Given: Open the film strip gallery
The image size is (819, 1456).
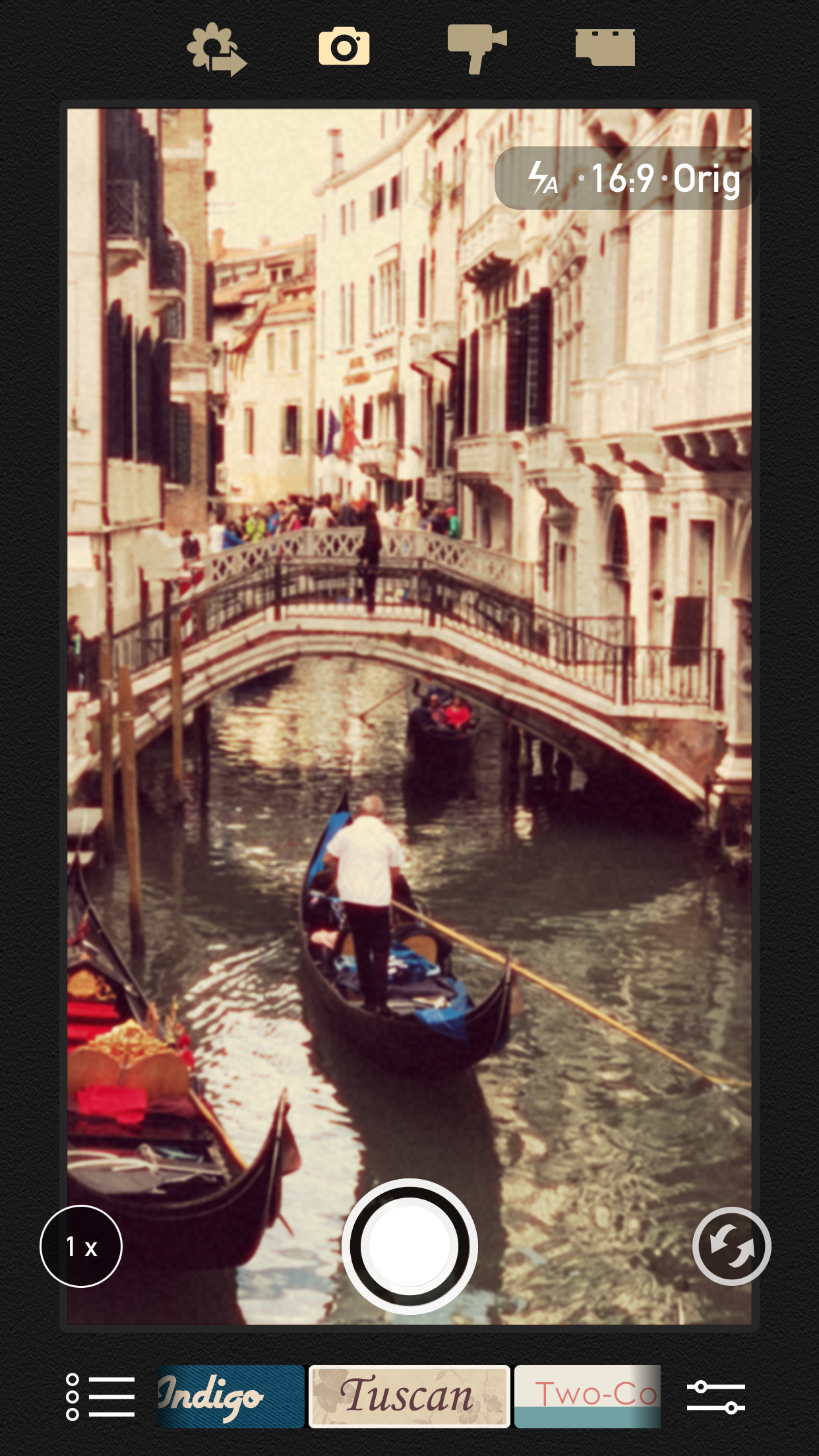Looking at the screenshot, I should (605, 47).
